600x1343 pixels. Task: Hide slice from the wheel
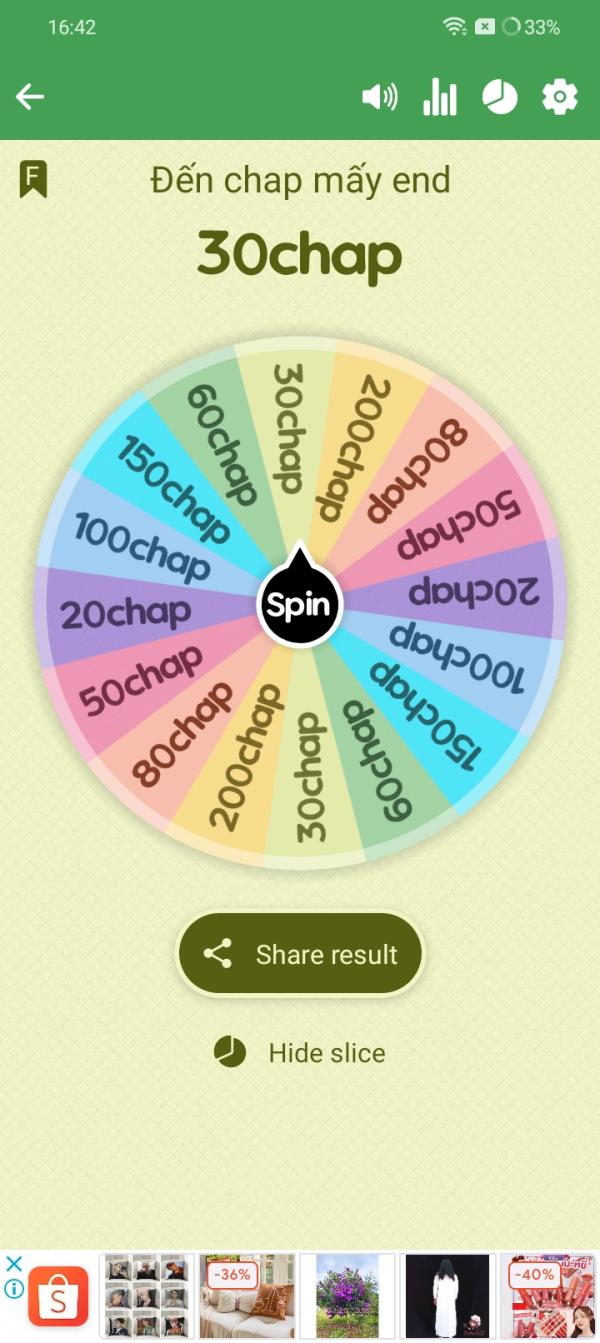pyautogui.click(x=300, y=1053)
